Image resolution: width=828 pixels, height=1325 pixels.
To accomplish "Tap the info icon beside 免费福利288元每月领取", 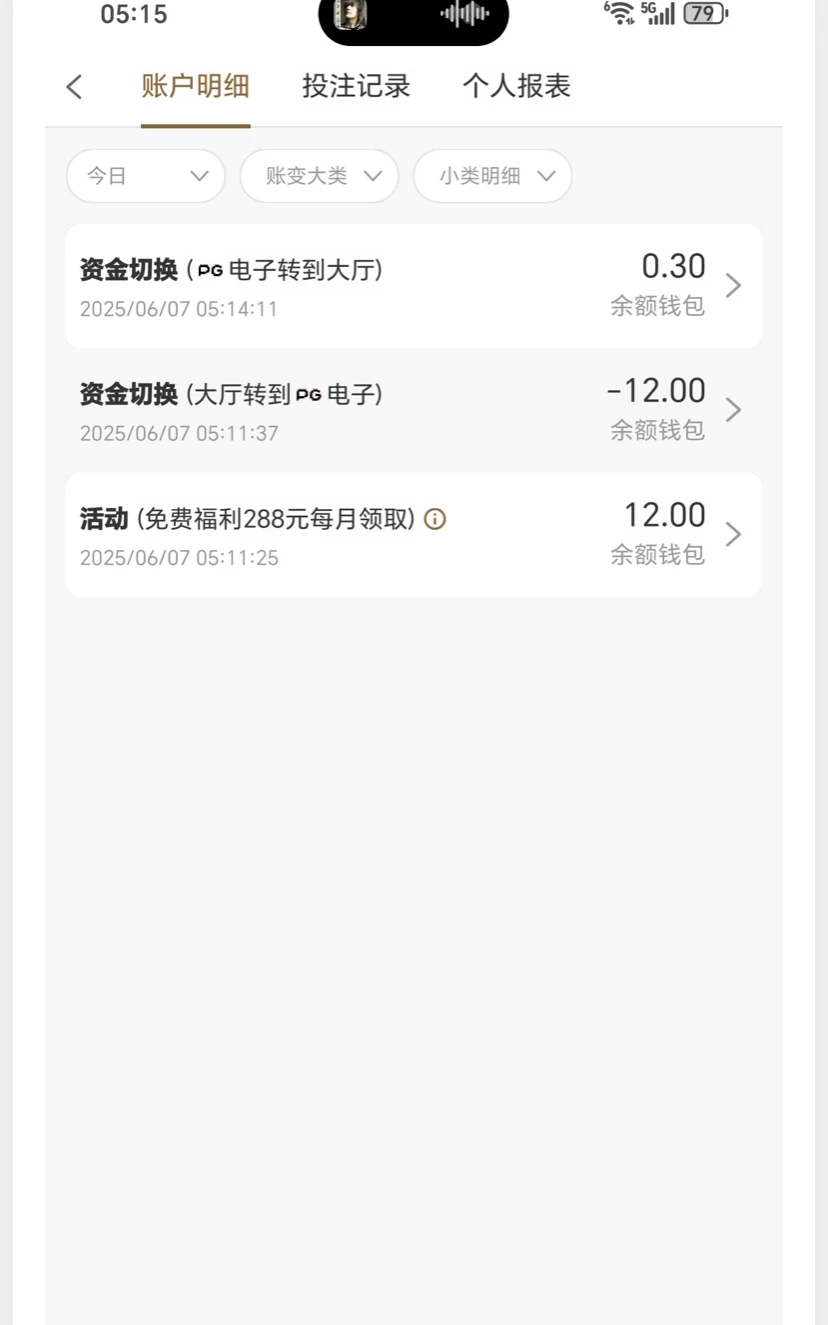I will [x=434, y=519].
